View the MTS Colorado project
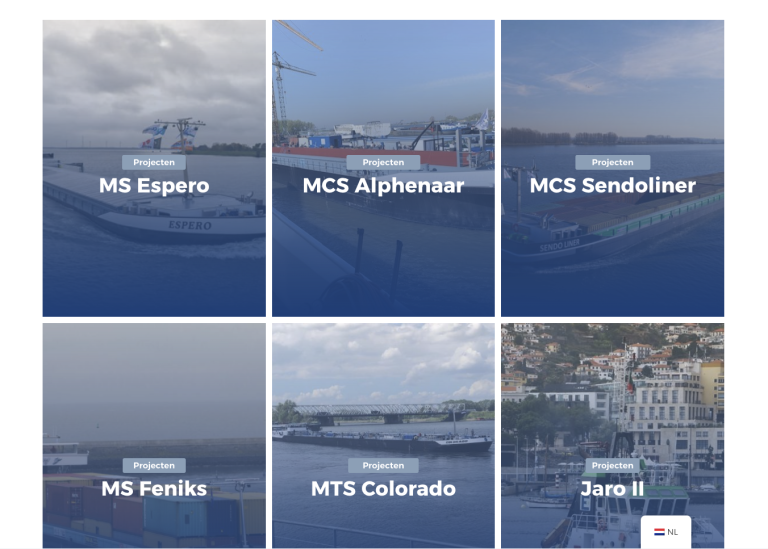Image resolution: width=768 pixels, height=549 pixels. pos(383,489)
